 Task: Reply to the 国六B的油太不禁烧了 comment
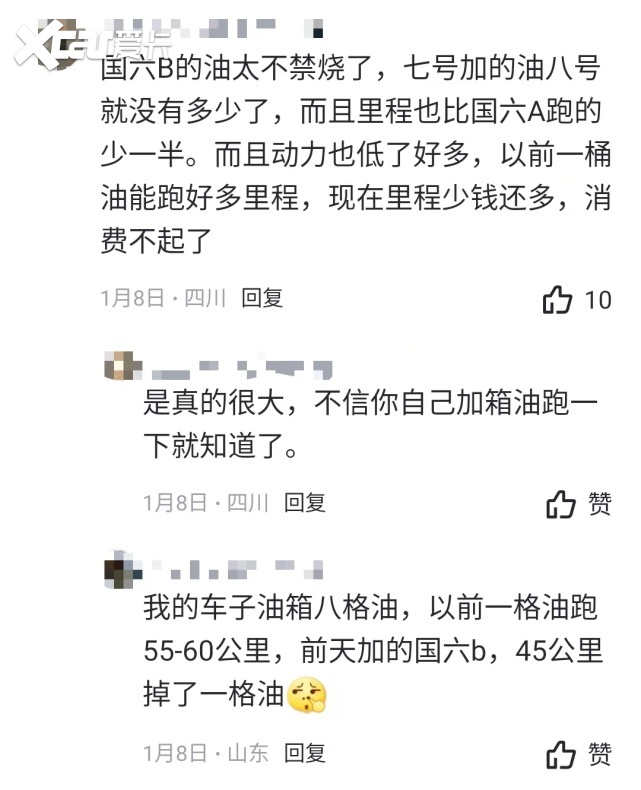(262, 297)
